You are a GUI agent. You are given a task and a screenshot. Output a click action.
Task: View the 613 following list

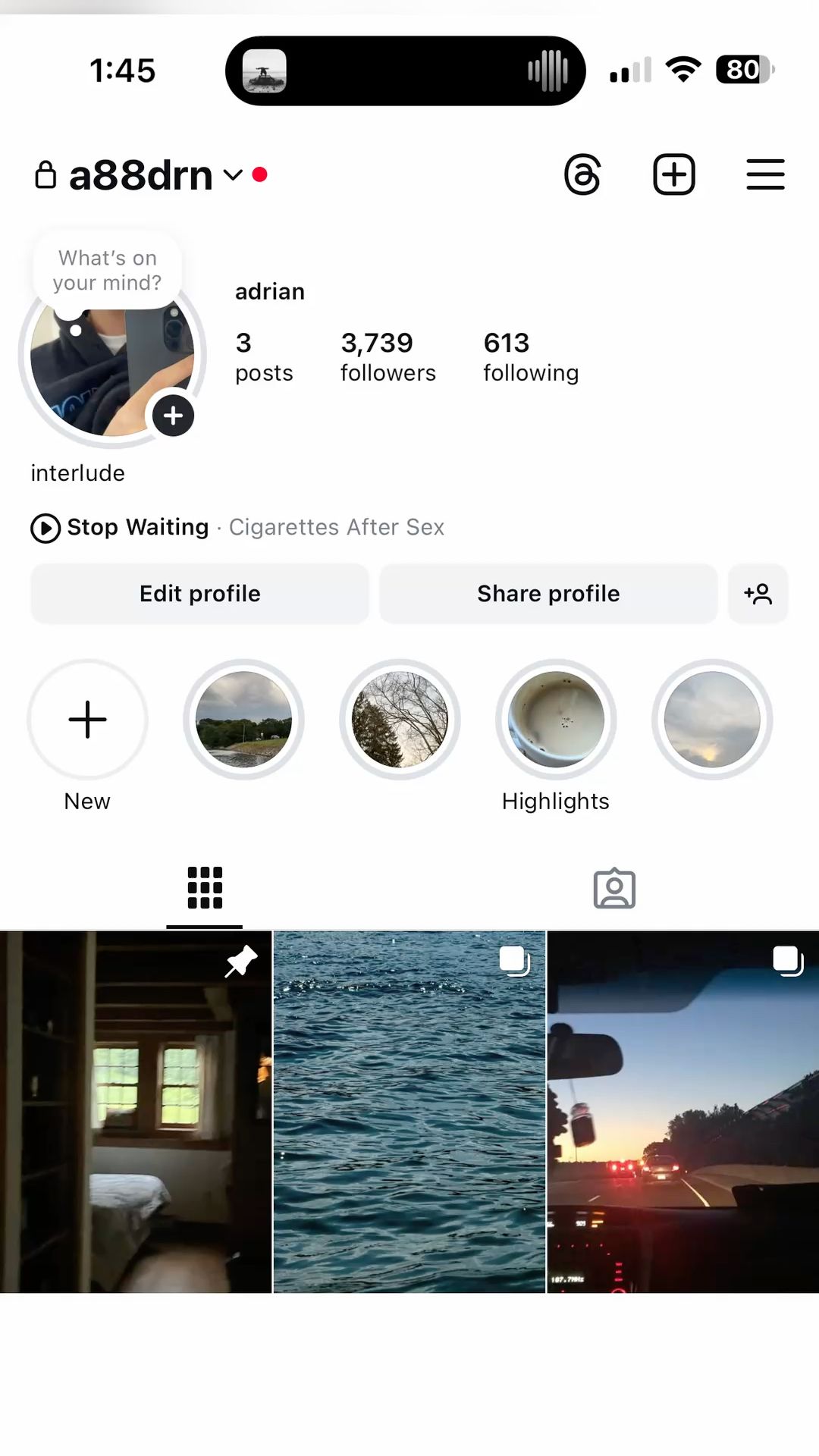(530, 356)
